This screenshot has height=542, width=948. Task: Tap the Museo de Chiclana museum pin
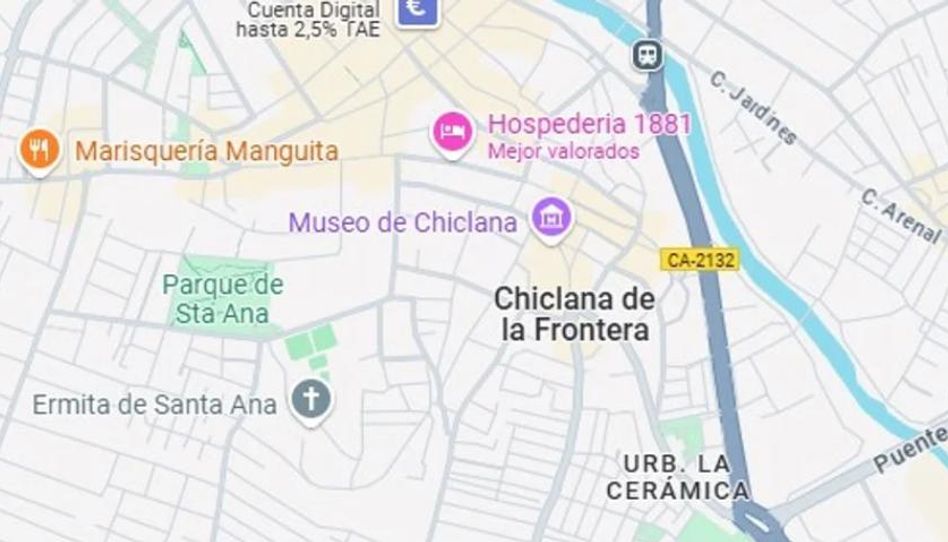pos(551,215)
